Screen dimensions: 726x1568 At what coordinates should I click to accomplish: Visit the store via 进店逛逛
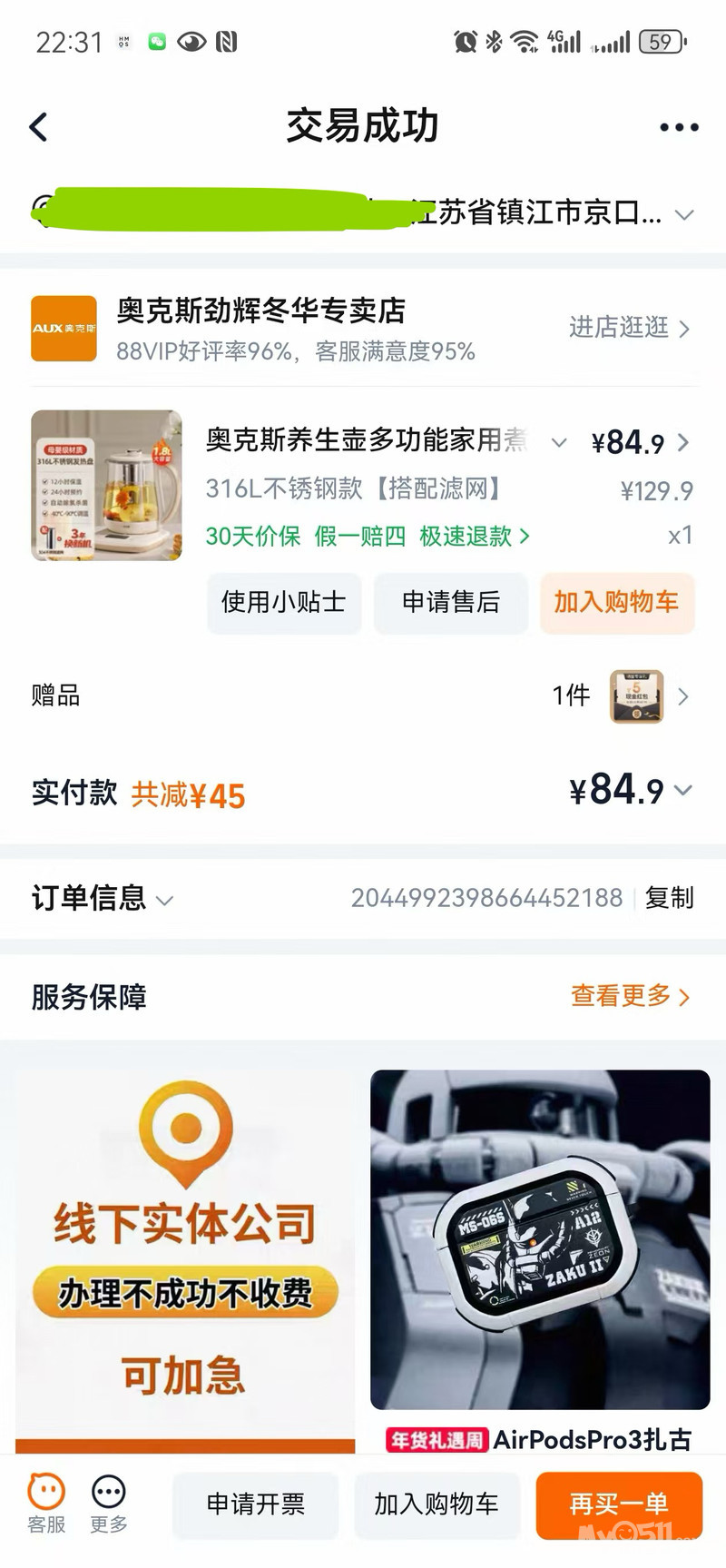(x=629, y=328)
